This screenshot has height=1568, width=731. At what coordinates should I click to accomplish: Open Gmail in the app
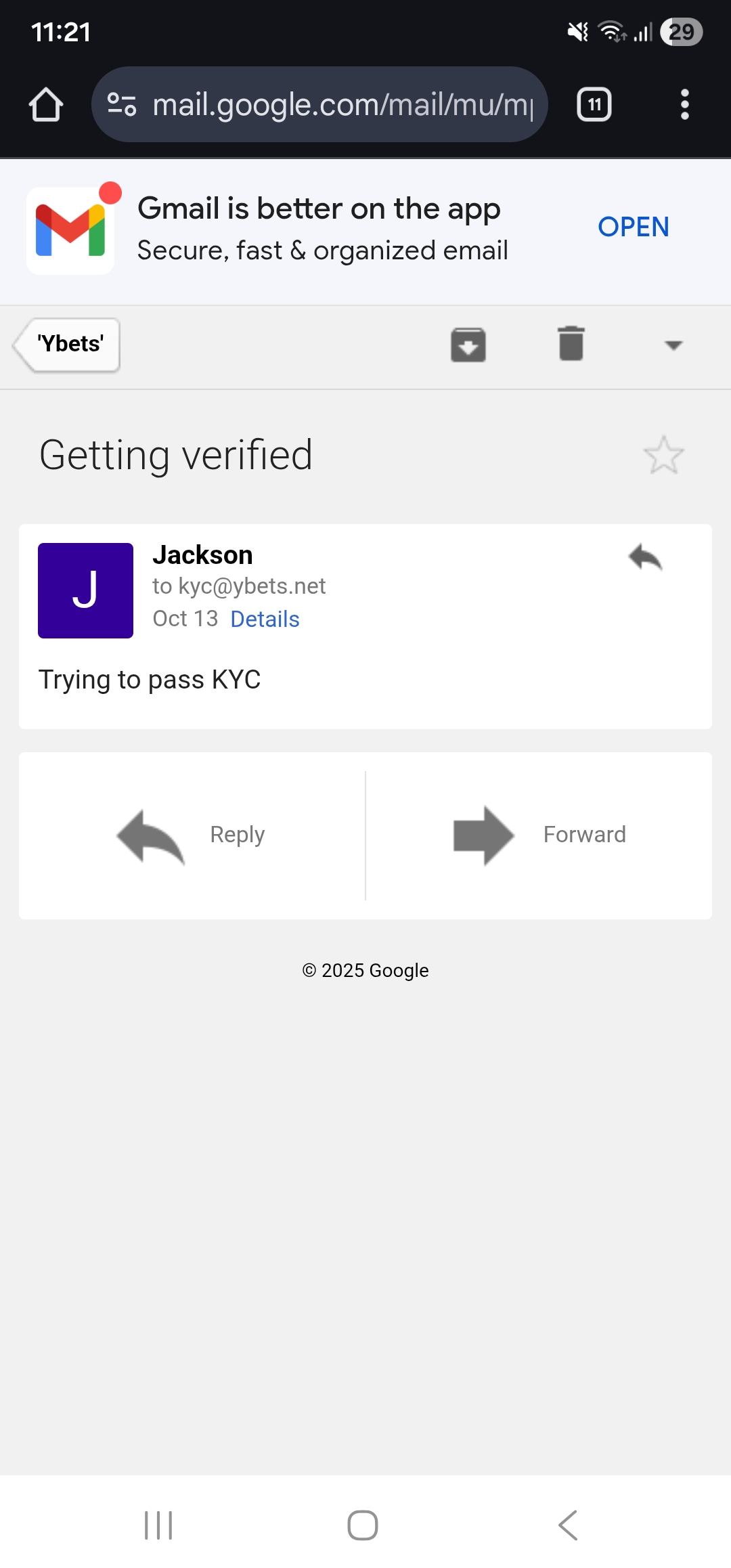click(x=633, y=227)
